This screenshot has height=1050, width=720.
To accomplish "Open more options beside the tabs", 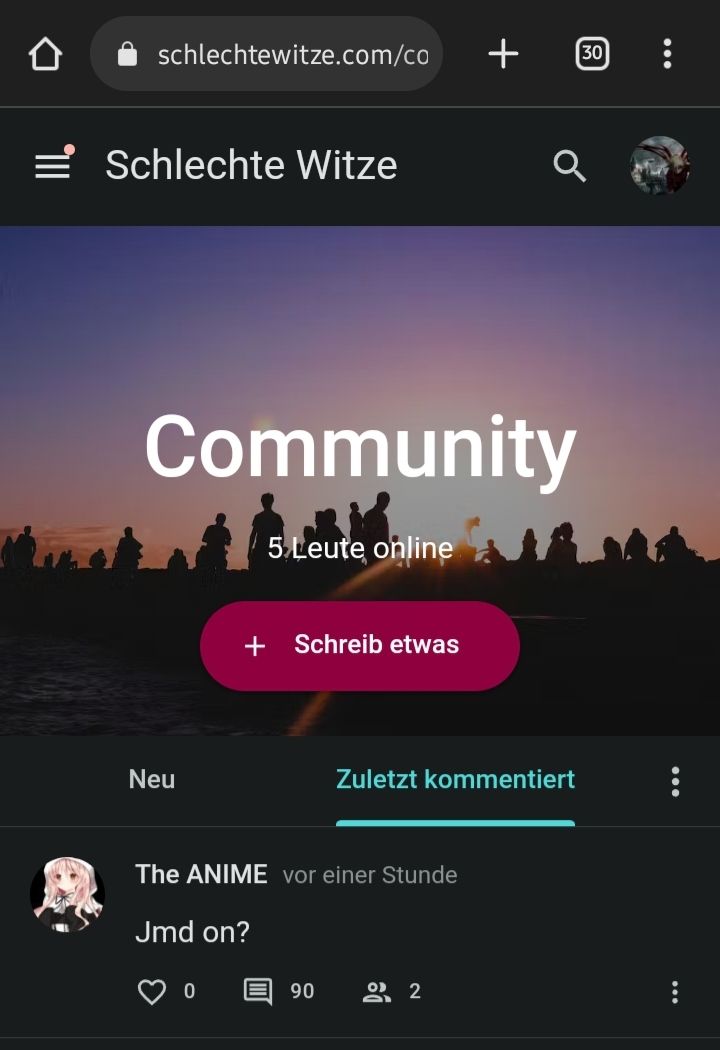I will pyautogui.click(x=676, y=781).
